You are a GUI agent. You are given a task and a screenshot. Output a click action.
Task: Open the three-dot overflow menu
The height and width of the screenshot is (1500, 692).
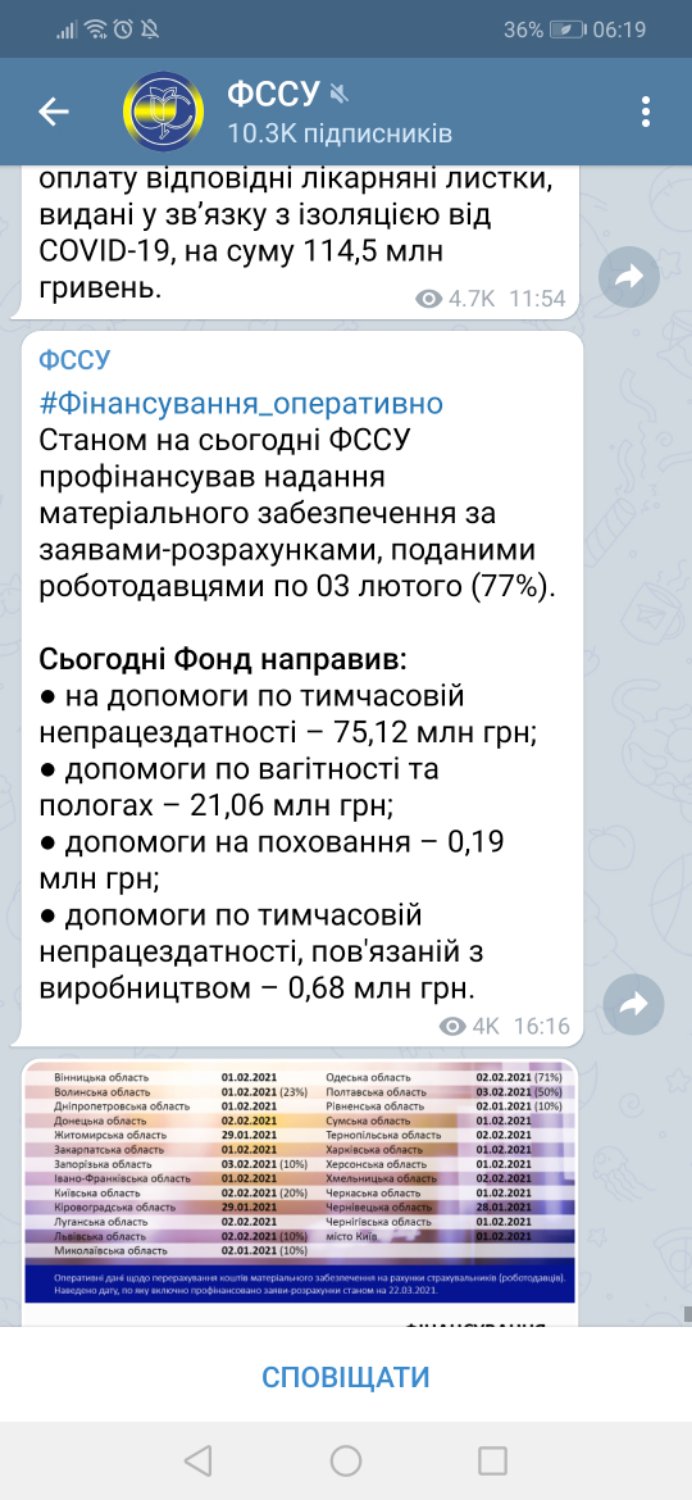tap(646, 111)
